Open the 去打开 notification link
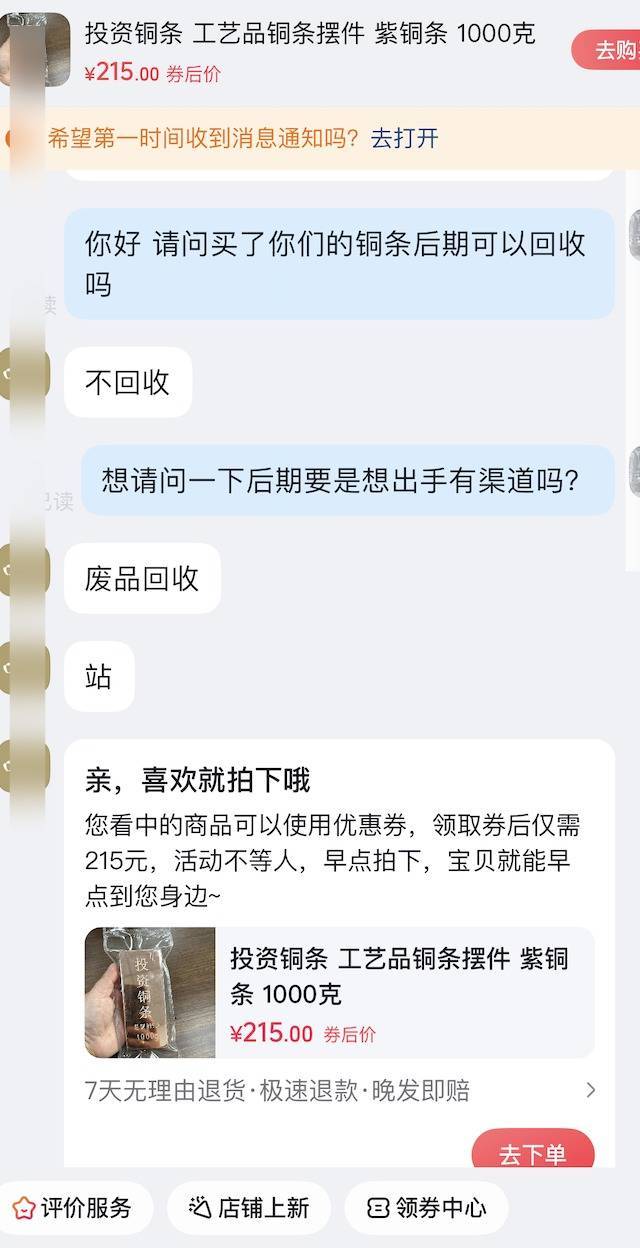Image resolution: width=640 pixels, height=1248 pixels. [404, 138]
